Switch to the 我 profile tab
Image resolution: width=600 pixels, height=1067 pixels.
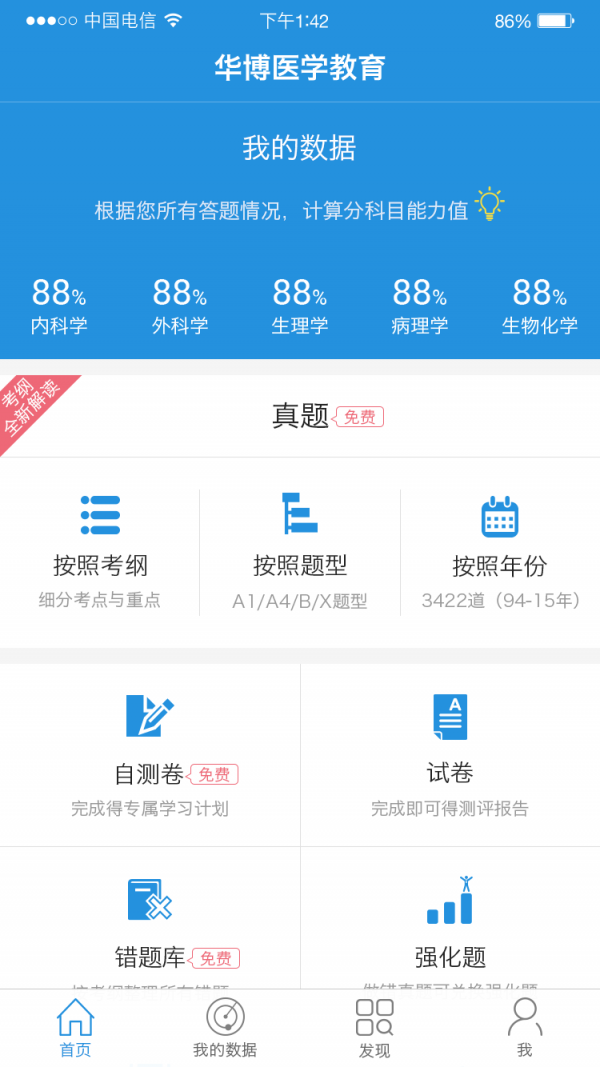tap(524, 1028)
